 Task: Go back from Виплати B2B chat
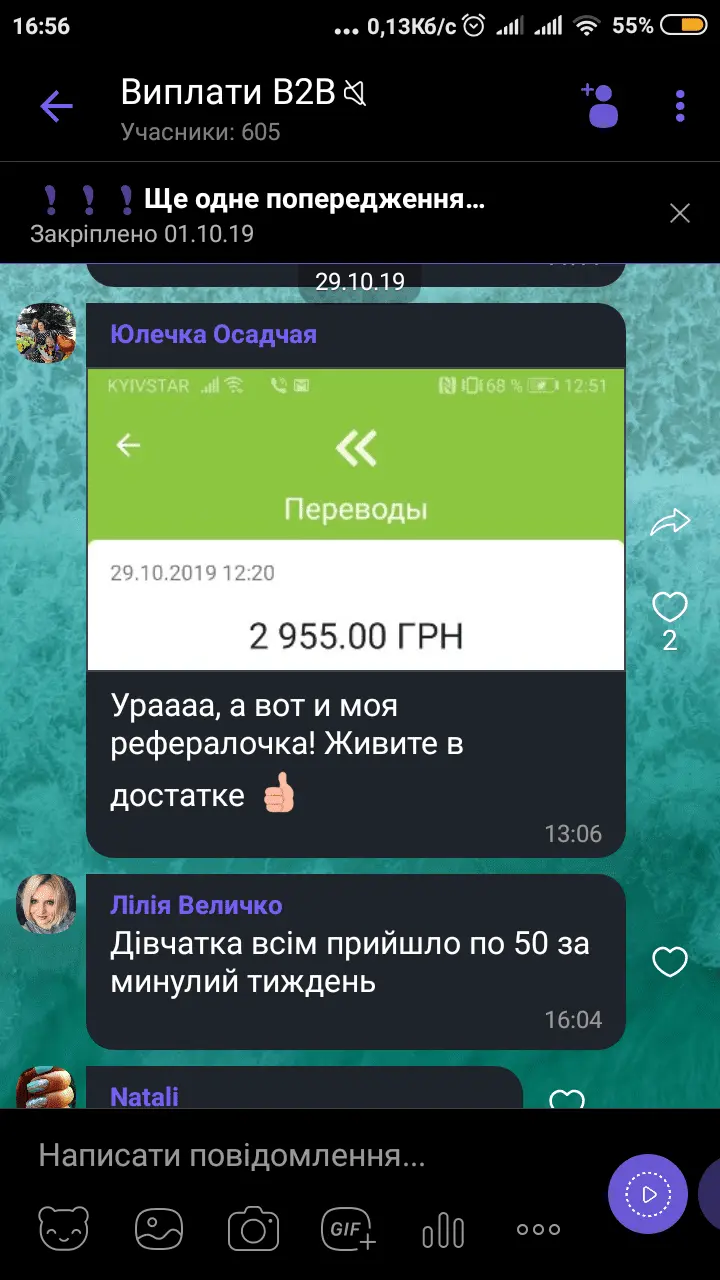[56, 106]
